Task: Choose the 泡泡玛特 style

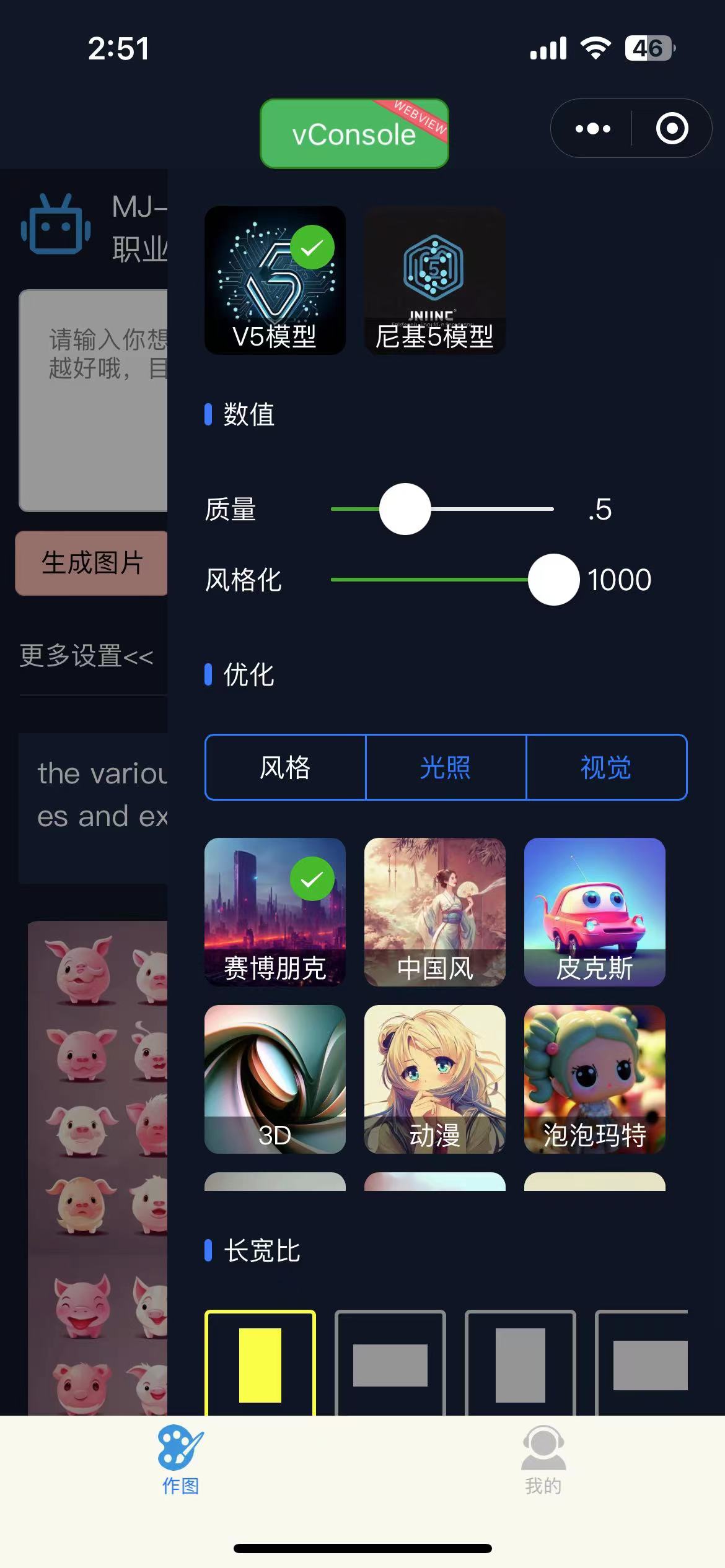Action: (594, 1079)
